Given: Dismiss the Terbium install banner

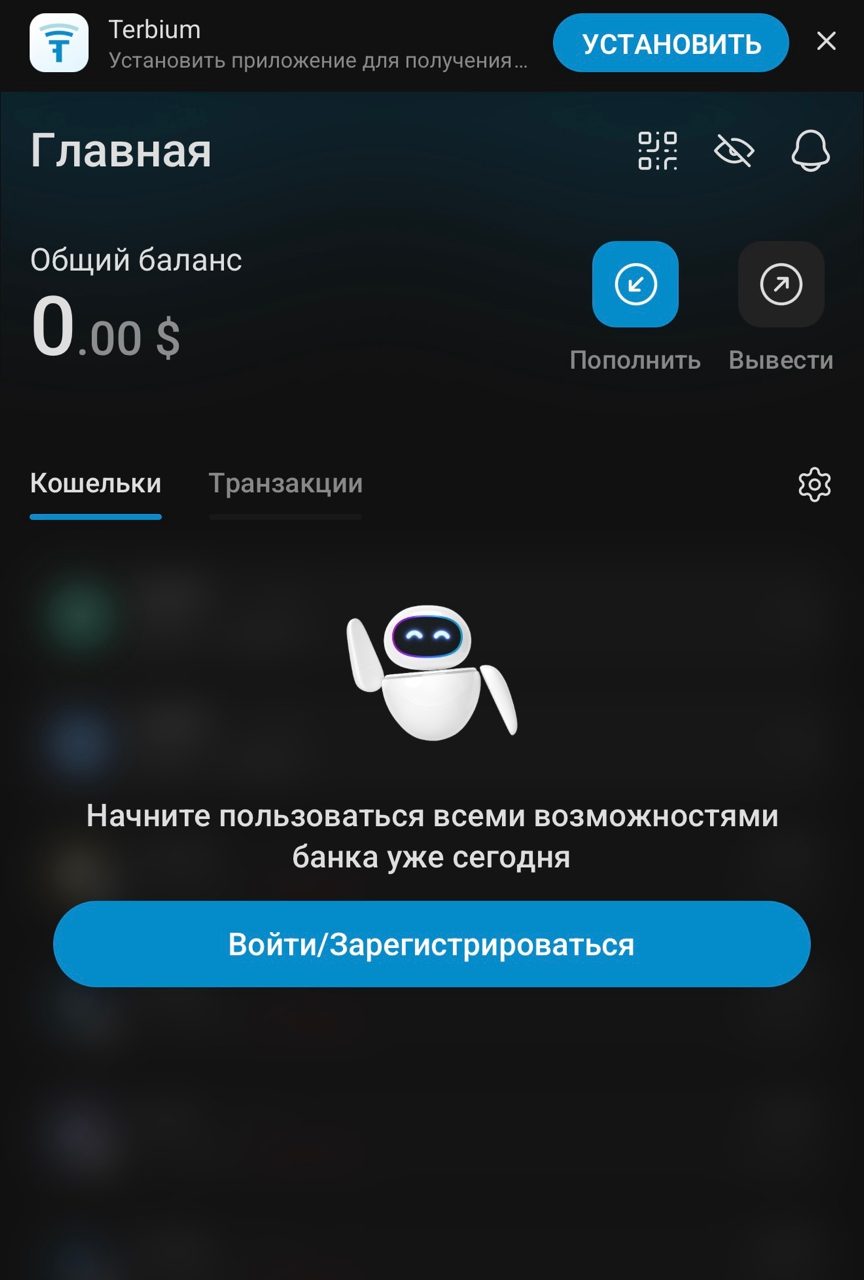Looking at the screenshot, I should [826, 41].
